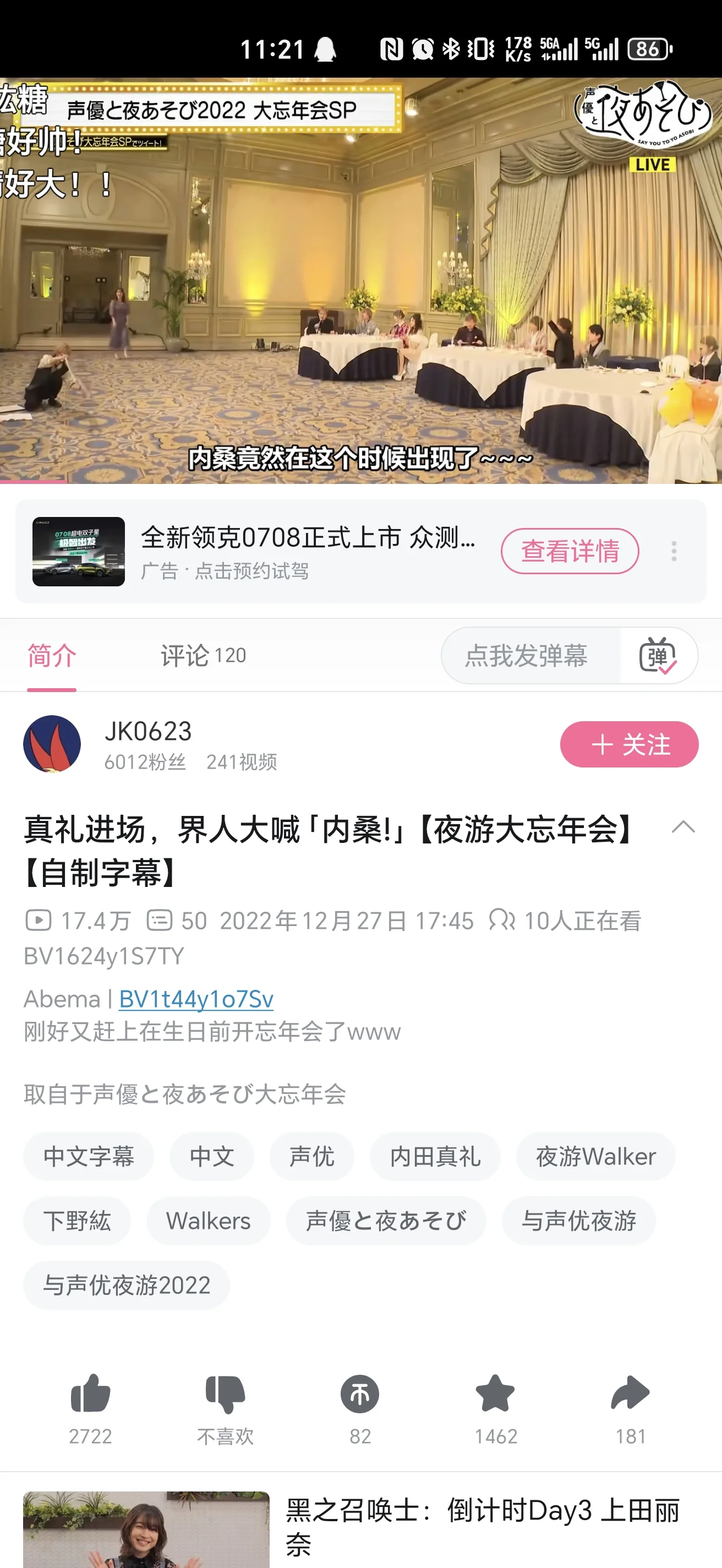Open recommended video 黑之召唤士 倒计时Day3

click(482, 1527)
